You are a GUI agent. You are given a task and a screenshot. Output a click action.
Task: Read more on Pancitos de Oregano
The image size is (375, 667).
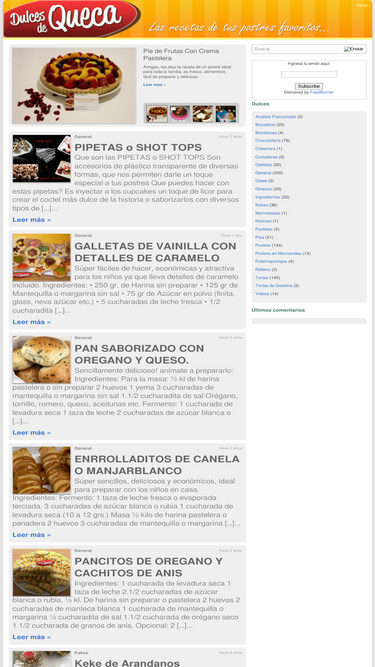pyautogui.click(x=31, y=637)
